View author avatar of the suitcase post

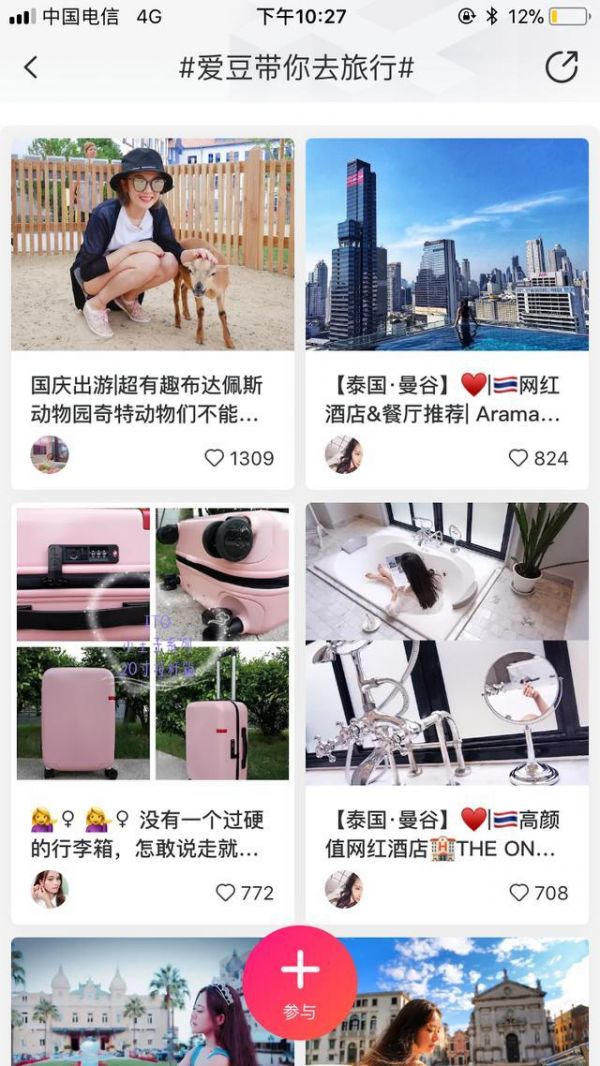50,889
